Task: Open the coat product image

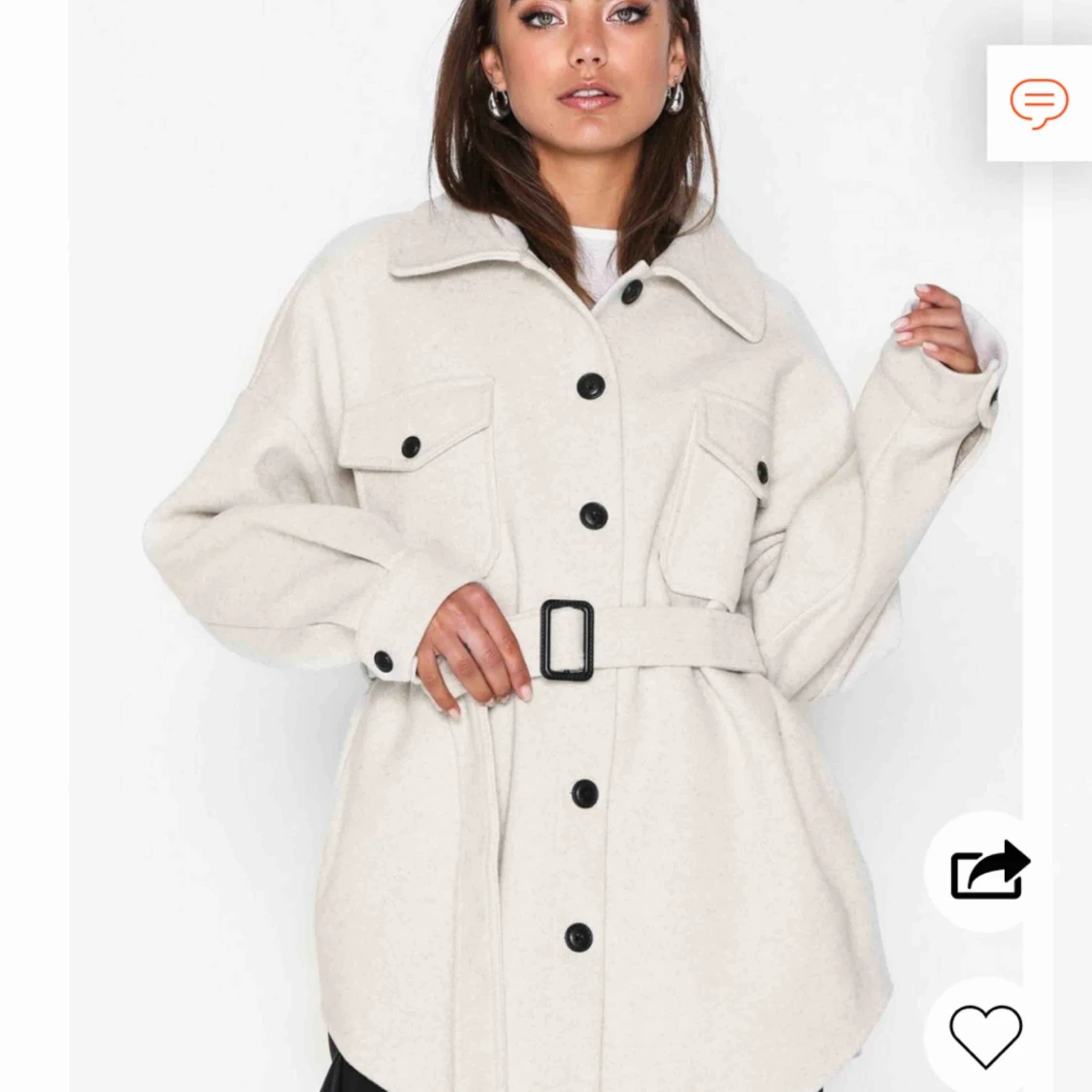Action: 544,582
